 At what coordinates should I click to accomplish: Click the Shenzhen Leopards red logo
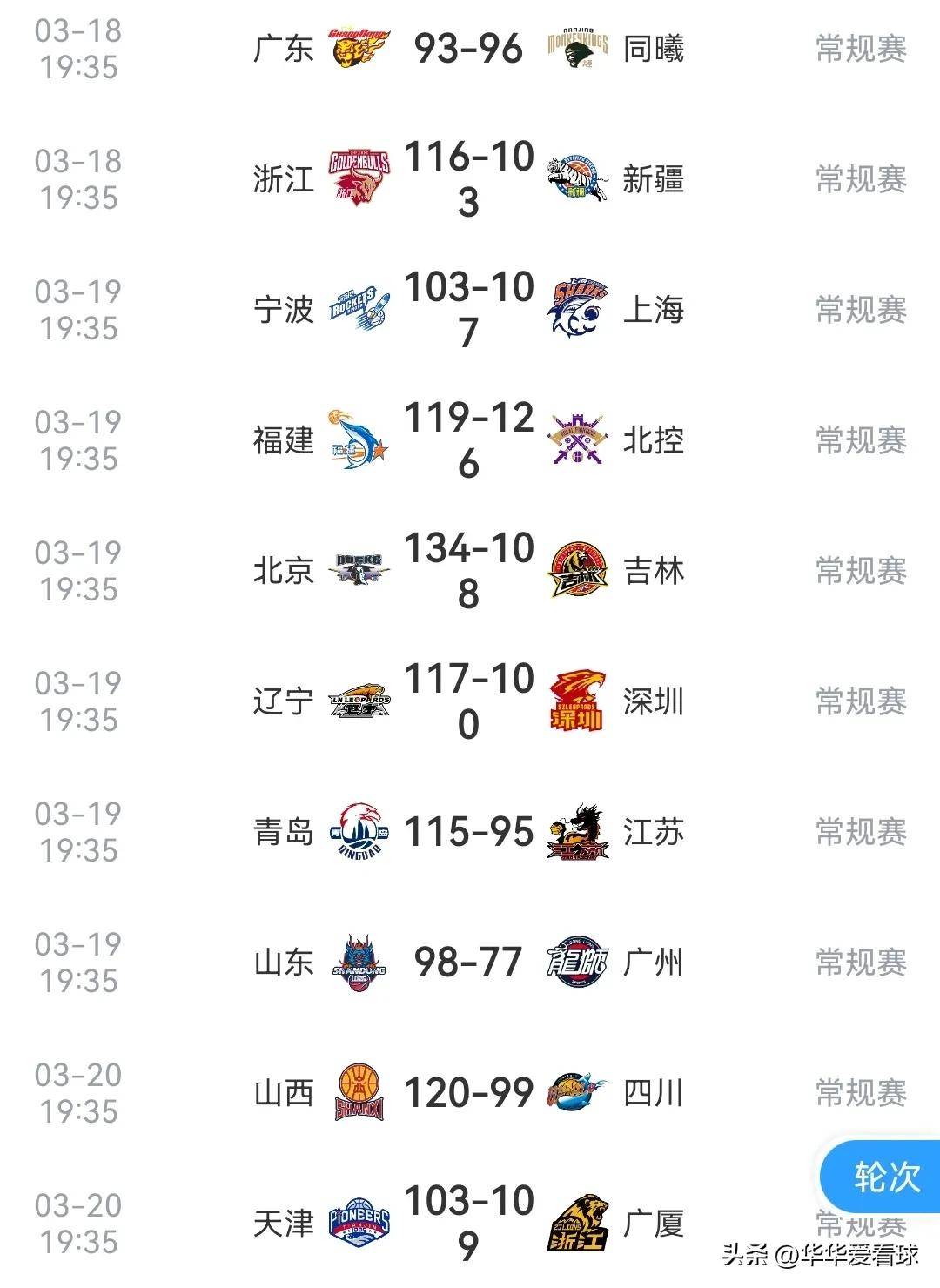click(576, 701)
